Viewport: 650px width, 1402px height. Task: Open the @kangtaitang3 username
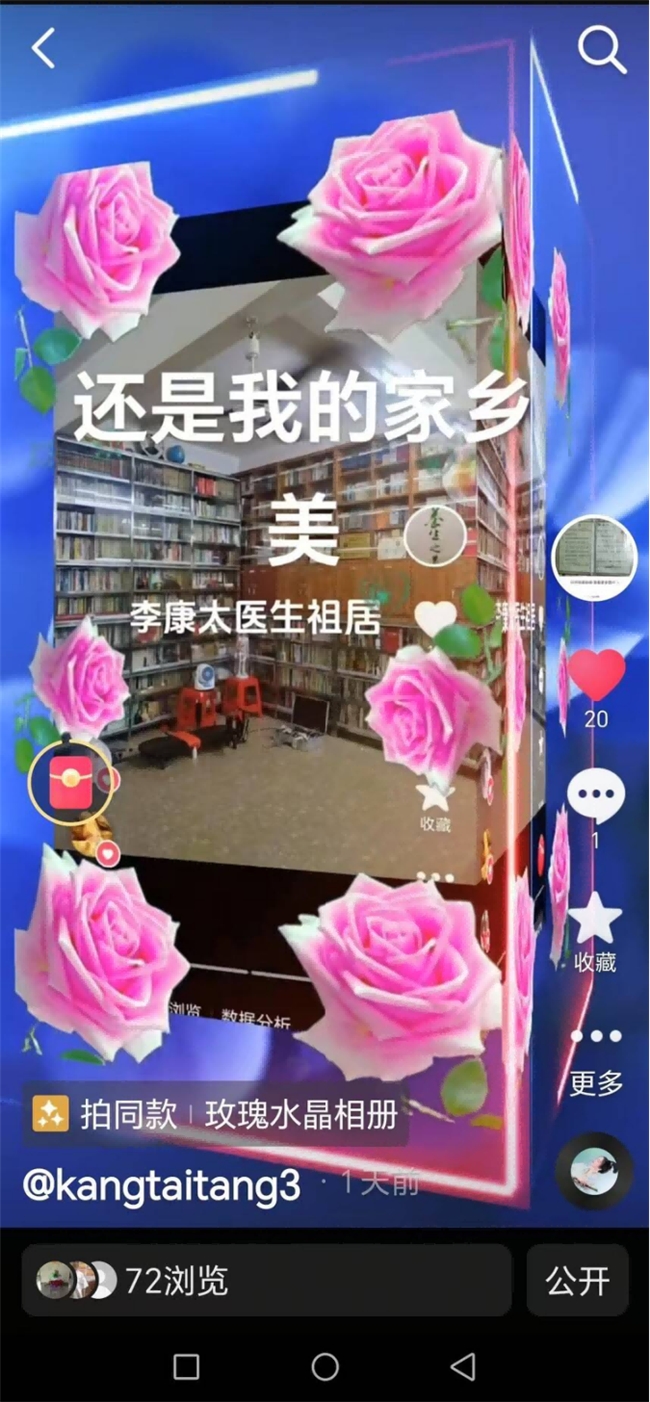(x=162, y=1186)
